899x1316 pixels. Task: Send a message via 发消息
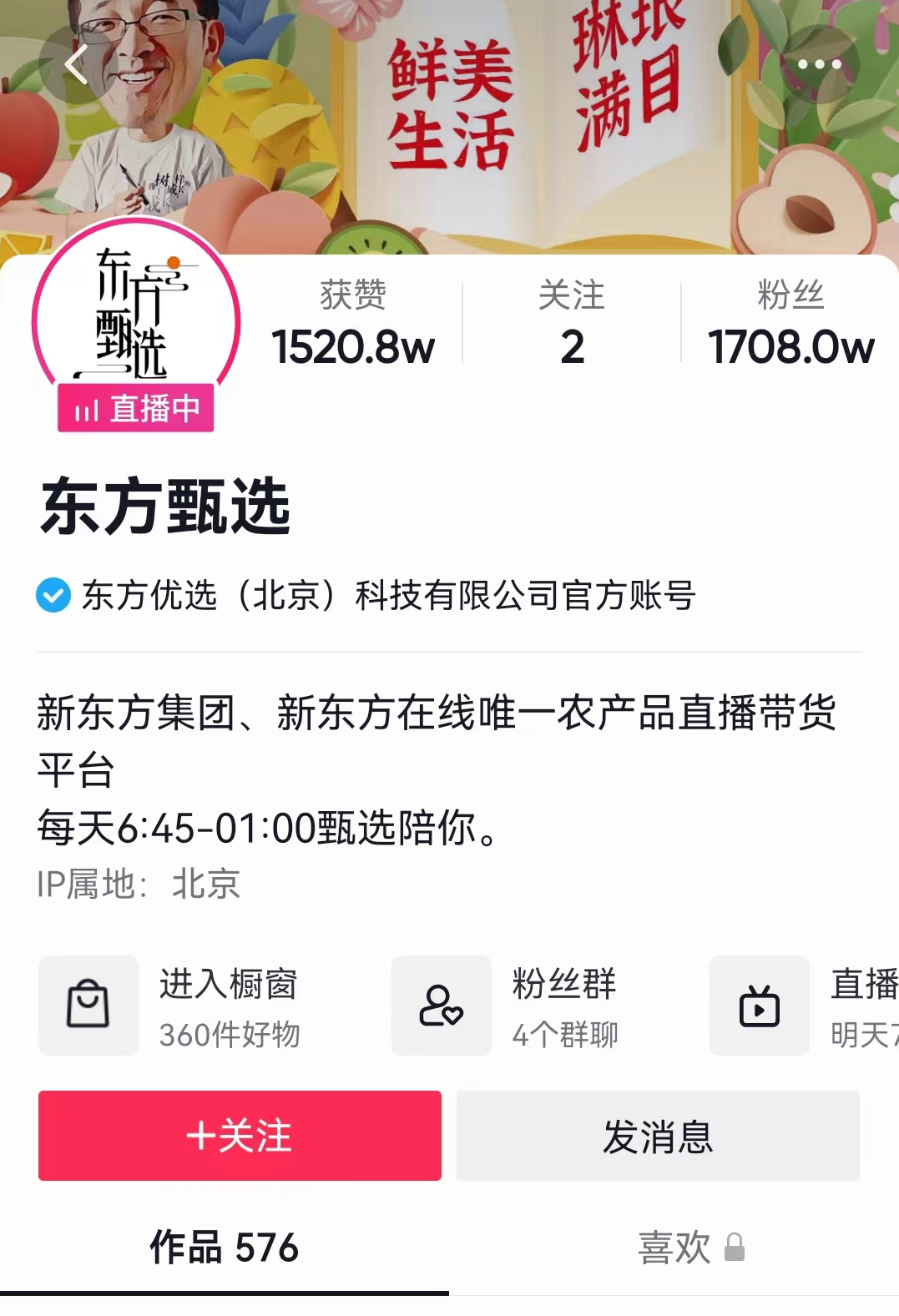658,1136
